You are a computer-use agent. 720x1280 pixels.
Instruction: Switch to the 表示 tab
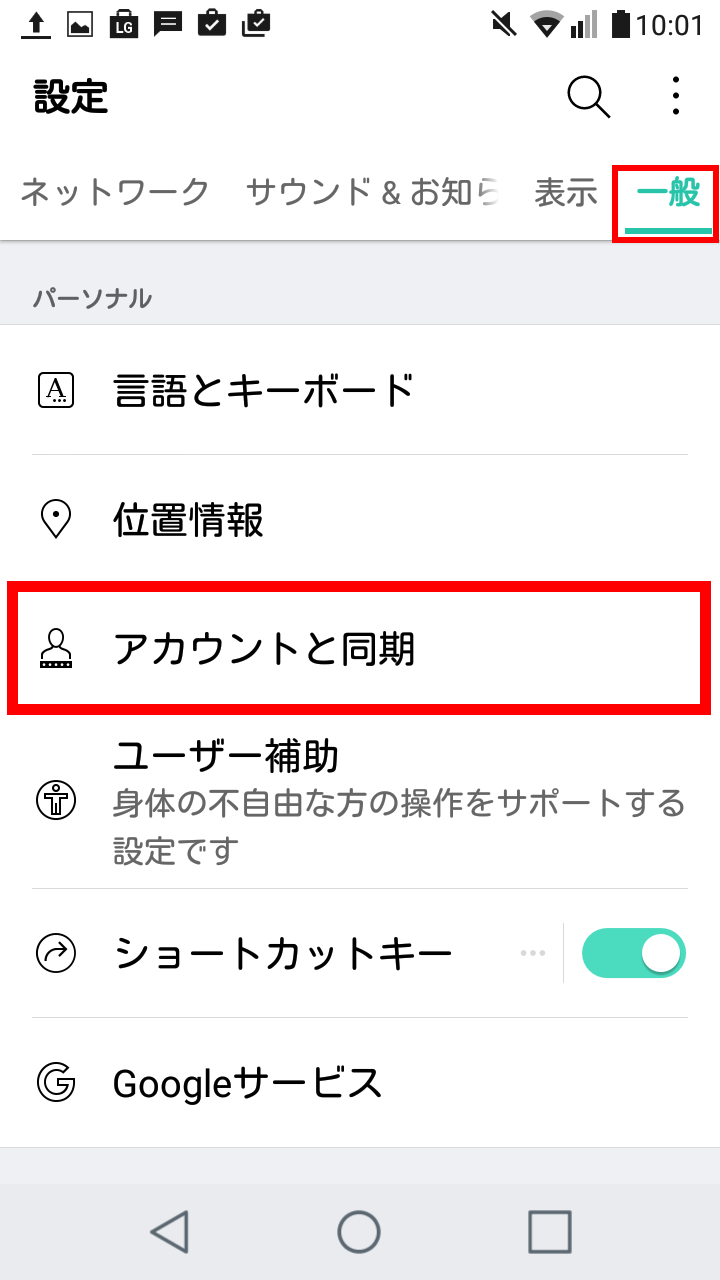[x=566, y=192]
